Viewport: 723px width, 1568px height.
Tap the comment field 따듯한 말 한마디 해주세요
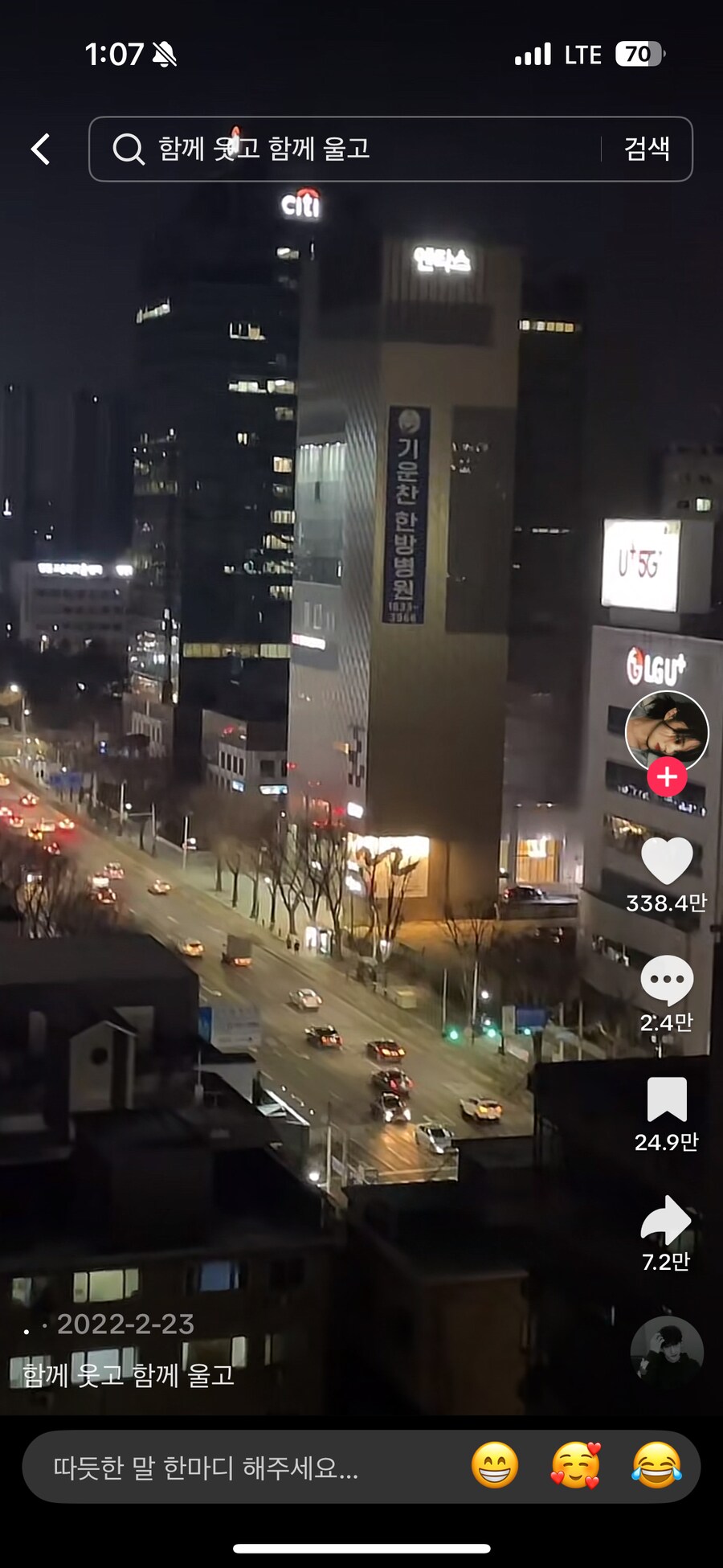pos(241,1468)
